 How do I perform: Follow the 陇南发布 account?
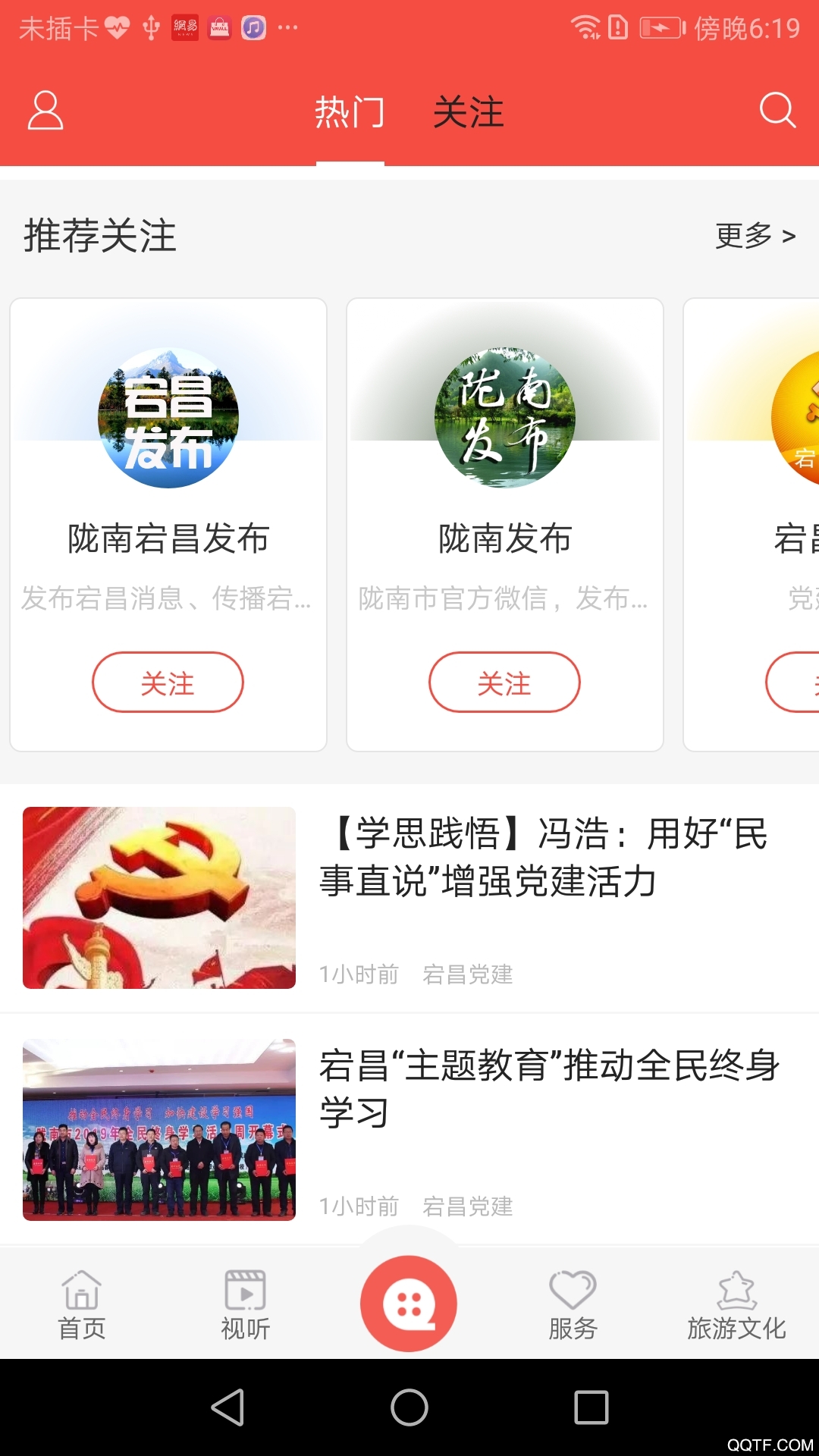(504, 682)
